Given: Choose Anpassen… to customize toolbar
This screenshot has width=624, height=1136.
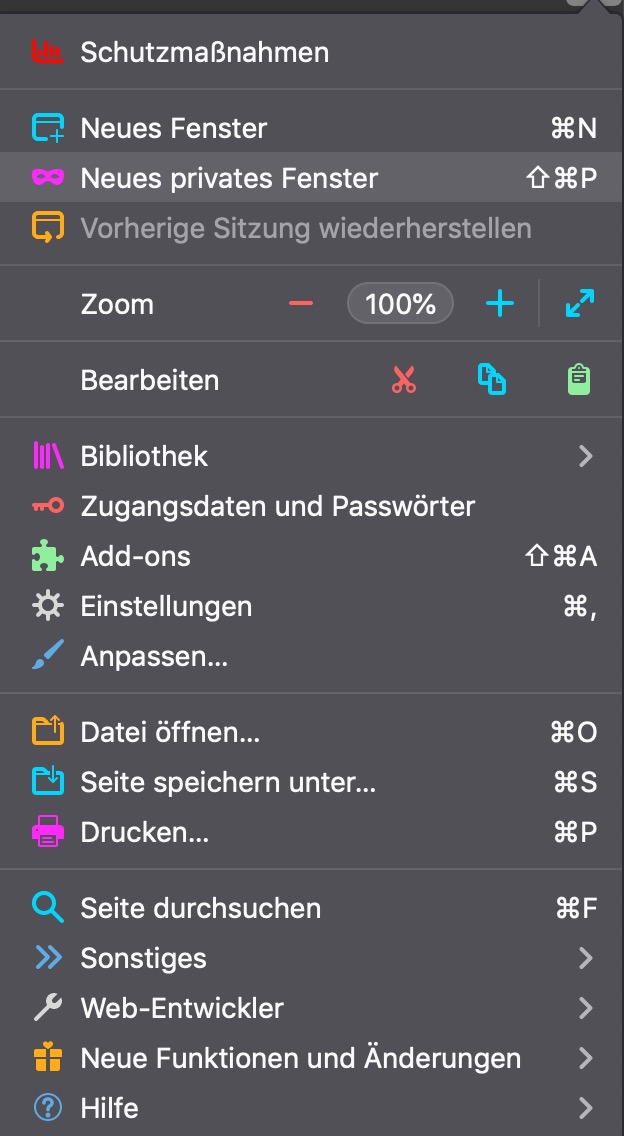Looking at the screenshot, I should [x=154, y=656].
